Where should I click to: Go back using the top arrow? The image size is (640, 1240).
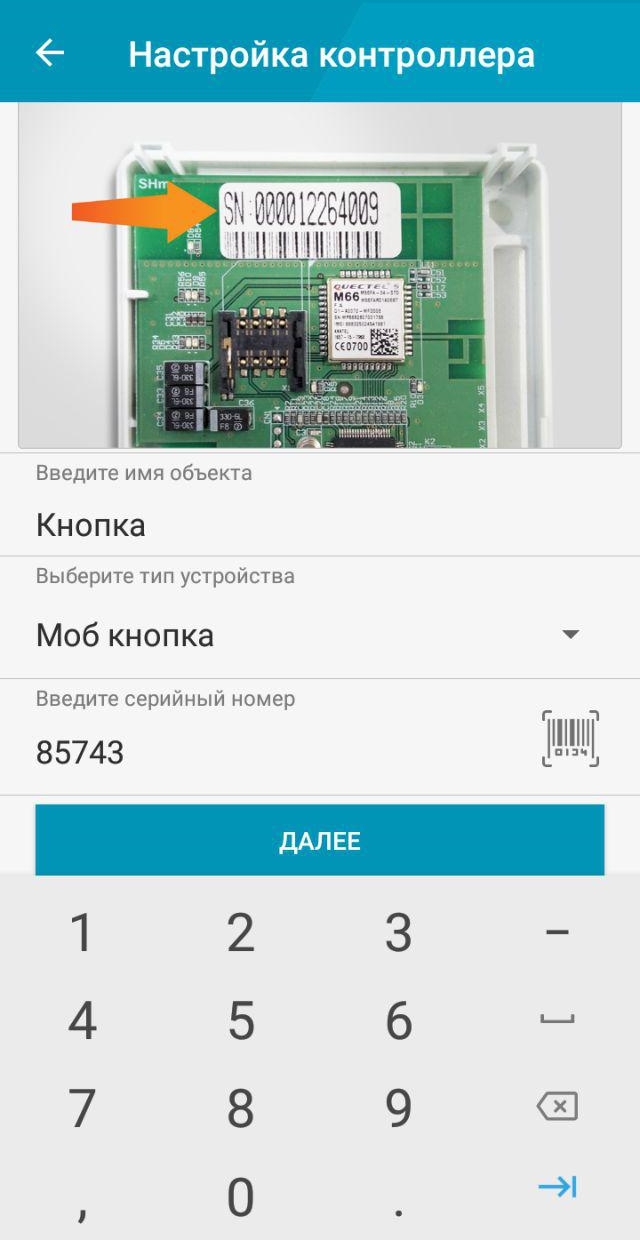50,53
